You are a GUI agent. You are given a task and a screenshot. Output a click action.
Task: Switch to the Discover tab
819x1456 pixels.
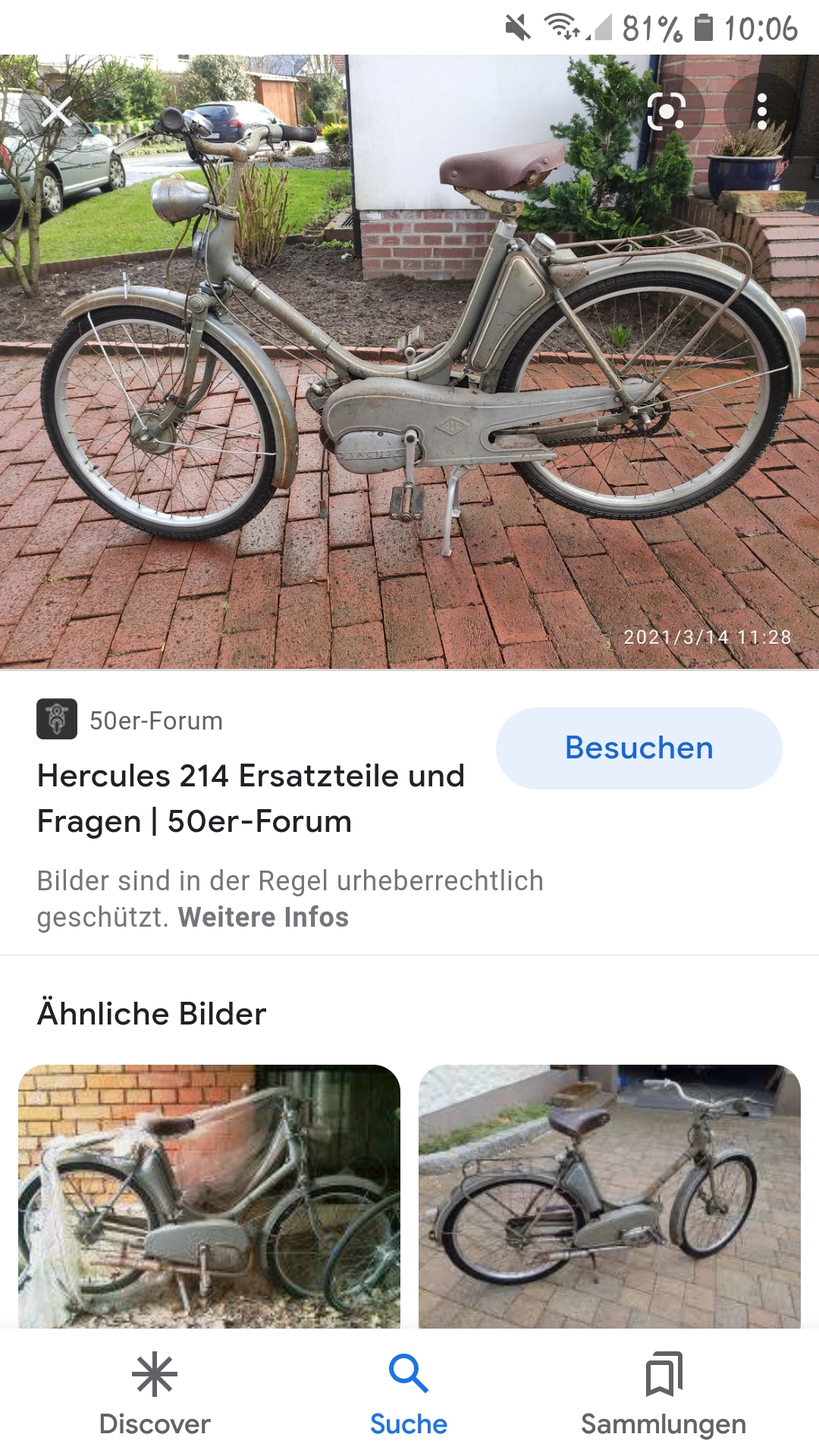click(155, 1394)
